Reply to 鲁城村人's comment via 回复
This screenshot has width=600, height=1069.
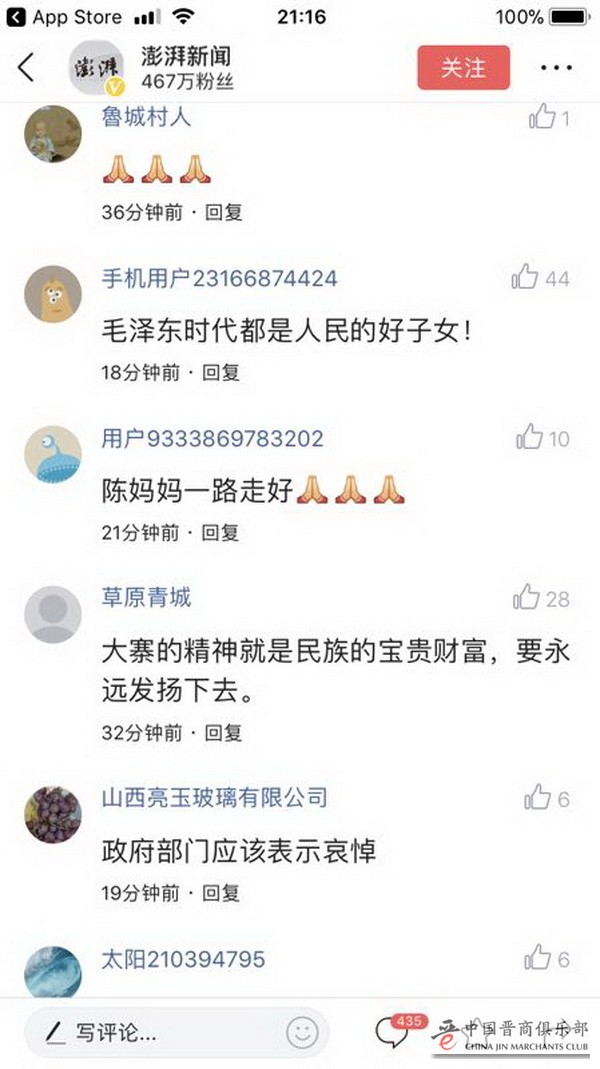tap(223, 212)
